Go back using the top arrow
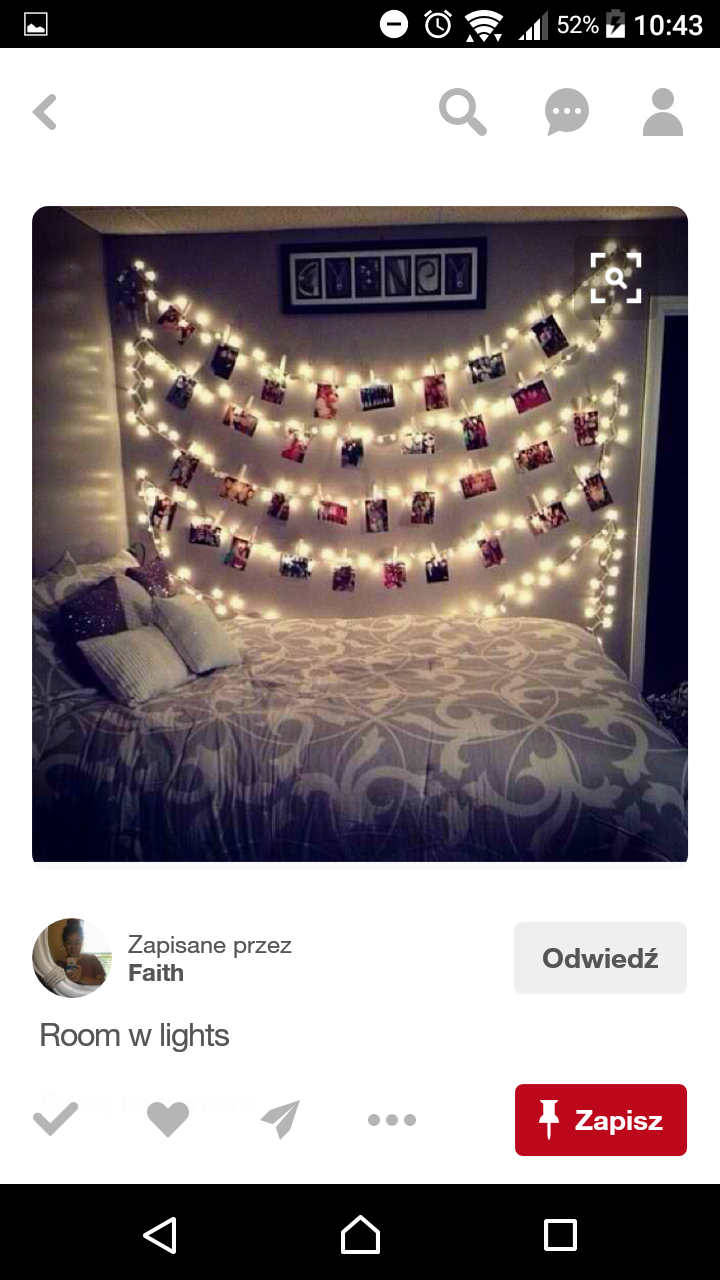The height and width of the screenshot is (1280, 720). 45,112
